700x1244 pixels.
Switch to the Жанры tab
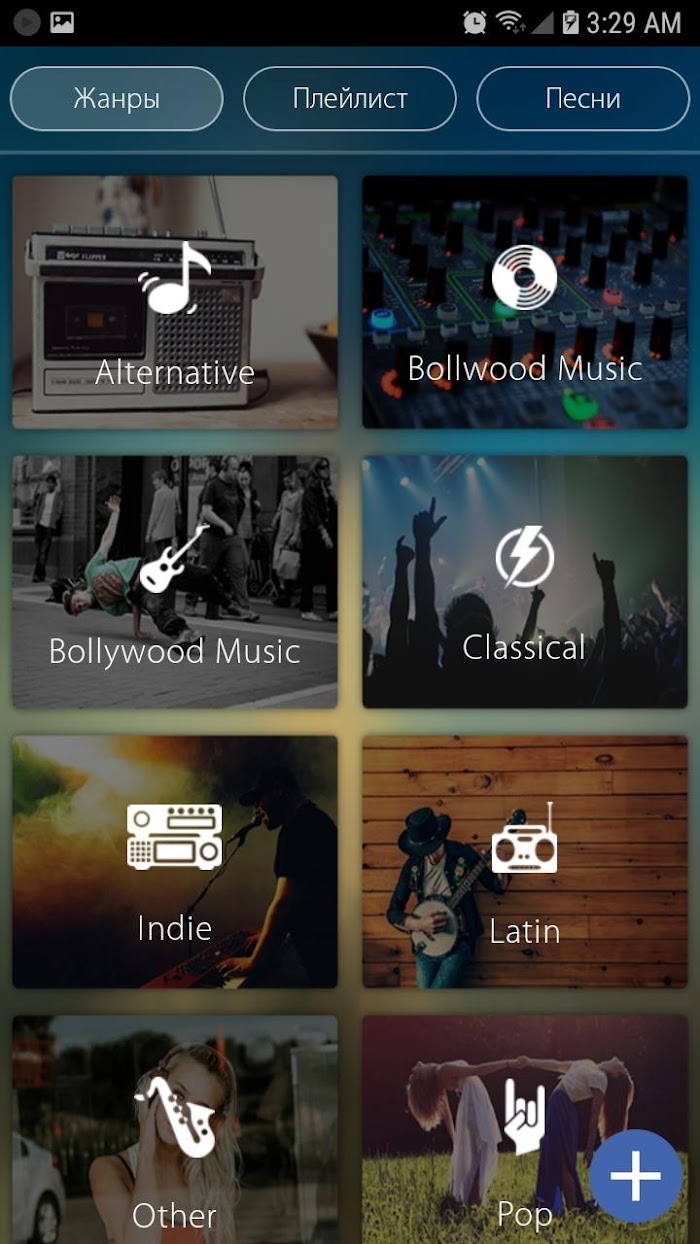116,99
